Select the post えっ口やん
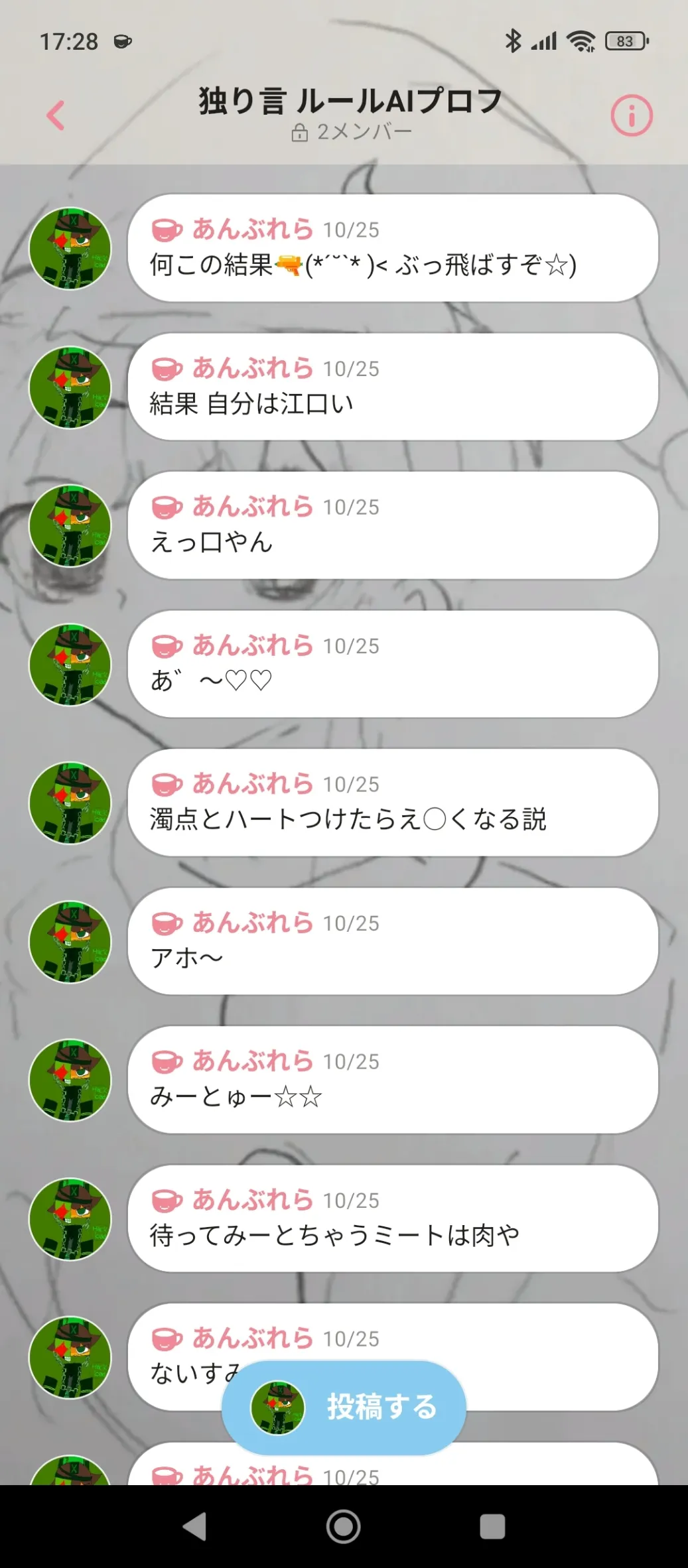Screen dimensions: 688x1568 pos(393,525)
